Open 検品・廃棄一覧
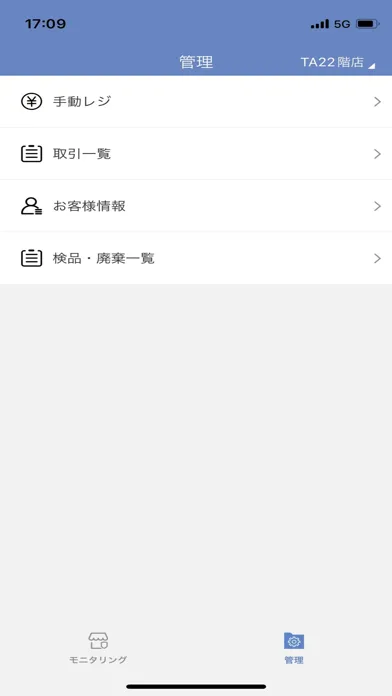 [x=196, y=258]
